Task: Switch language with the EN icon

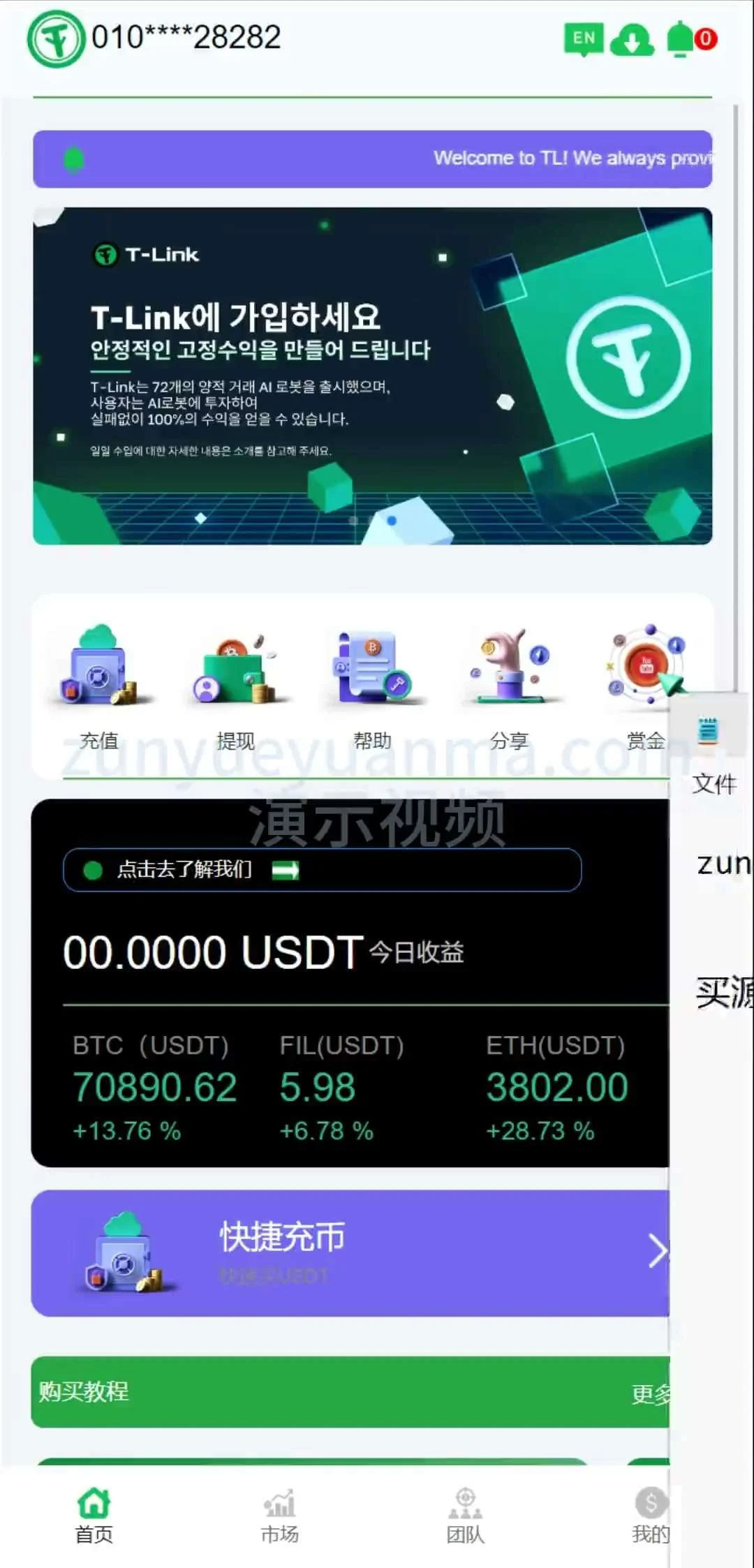Action: click(584, 39)
